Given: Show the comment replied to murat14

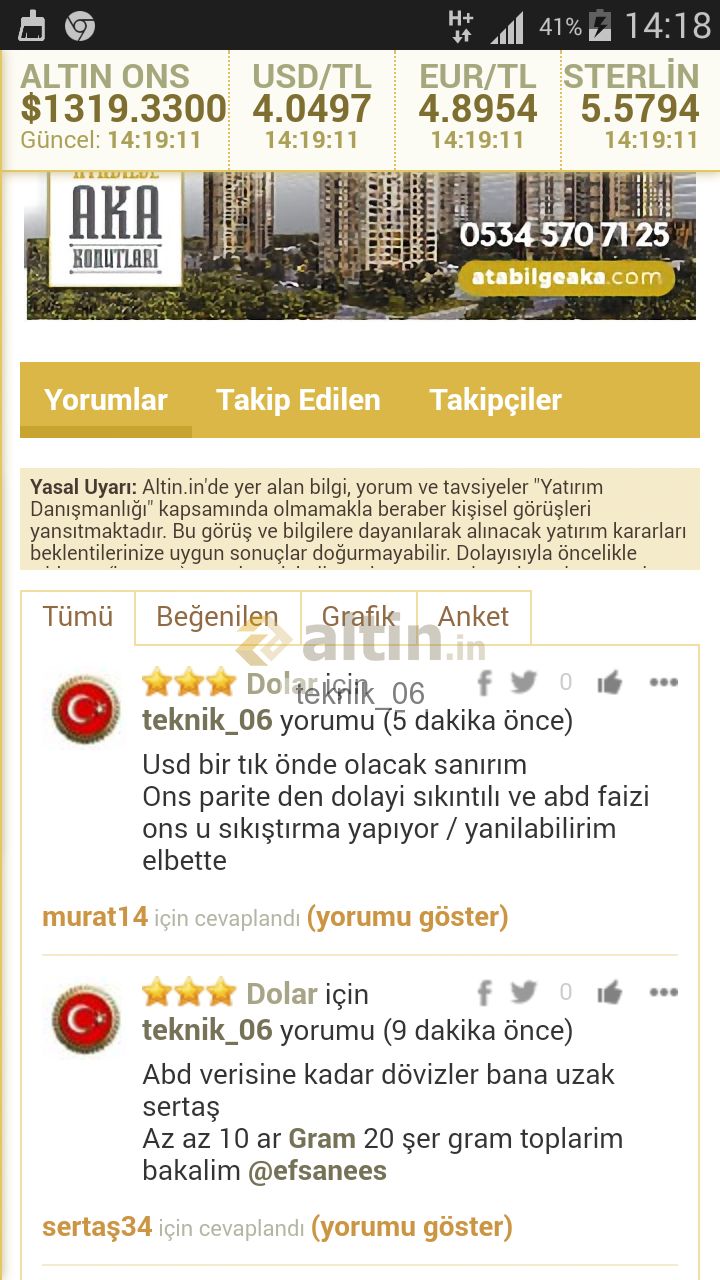Looking at the screenshot, I should click(407, 917).
